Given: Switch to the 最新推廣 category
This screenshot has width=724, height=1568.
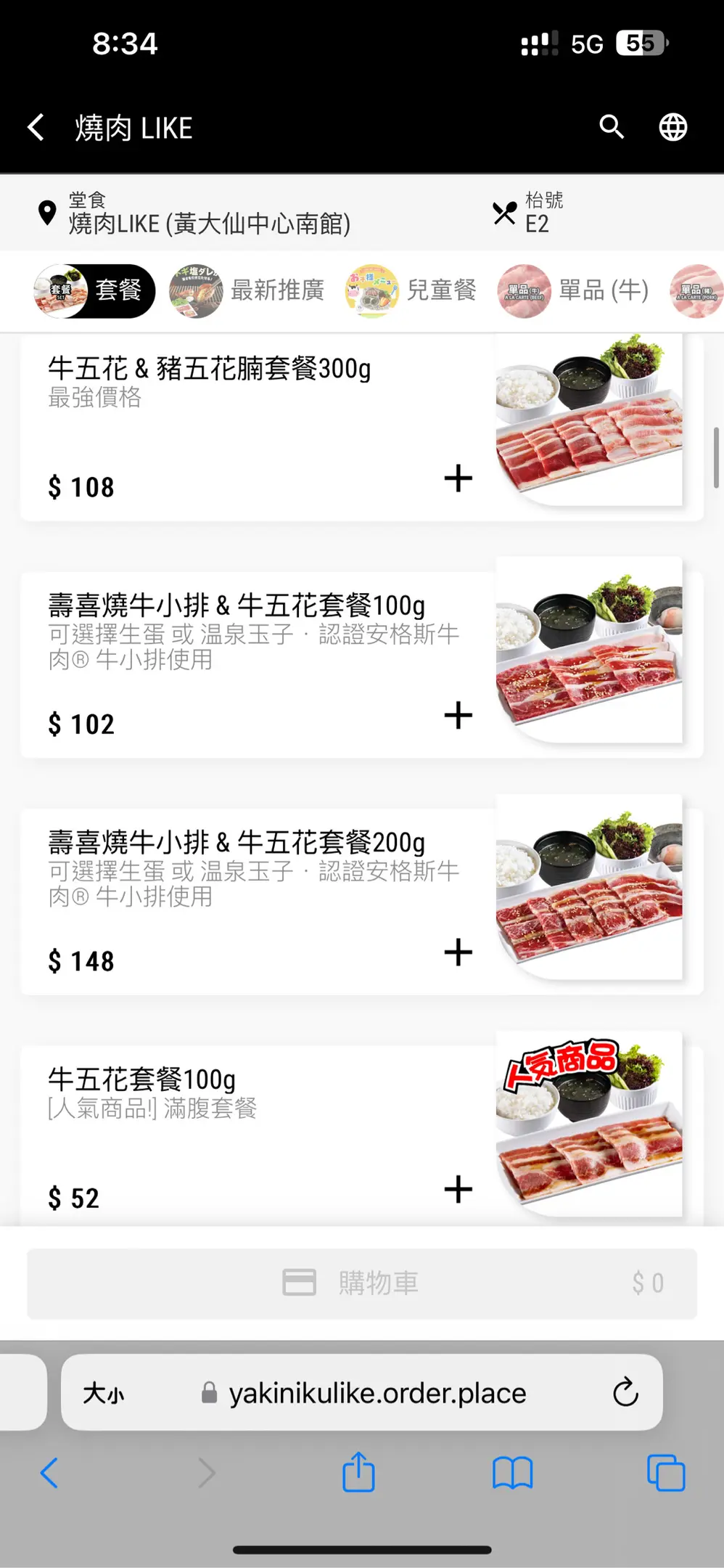Looking at the screenshot, I should [x=247, y=290].
